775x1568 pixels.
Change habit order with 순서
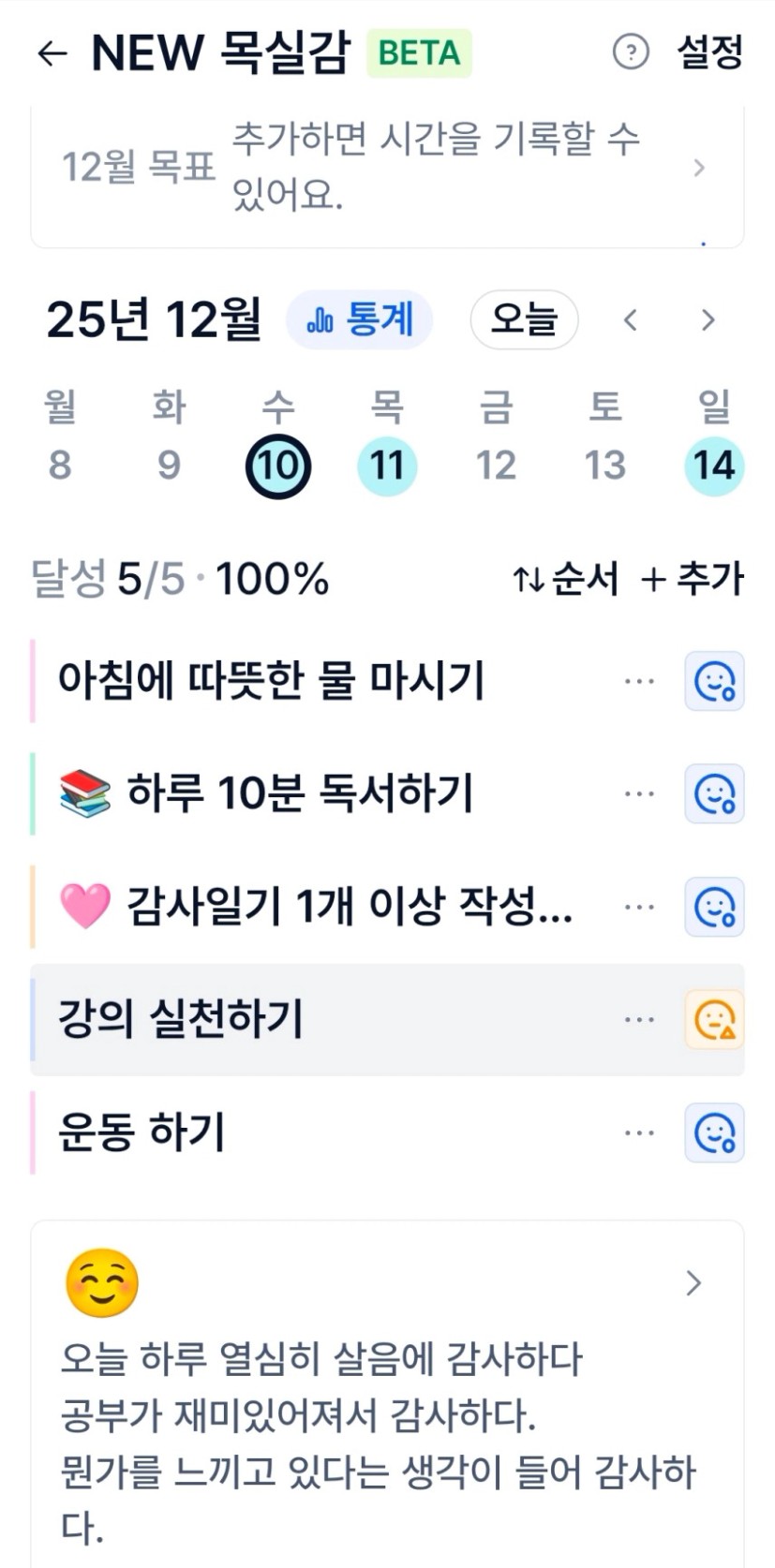tap(565, 580)
